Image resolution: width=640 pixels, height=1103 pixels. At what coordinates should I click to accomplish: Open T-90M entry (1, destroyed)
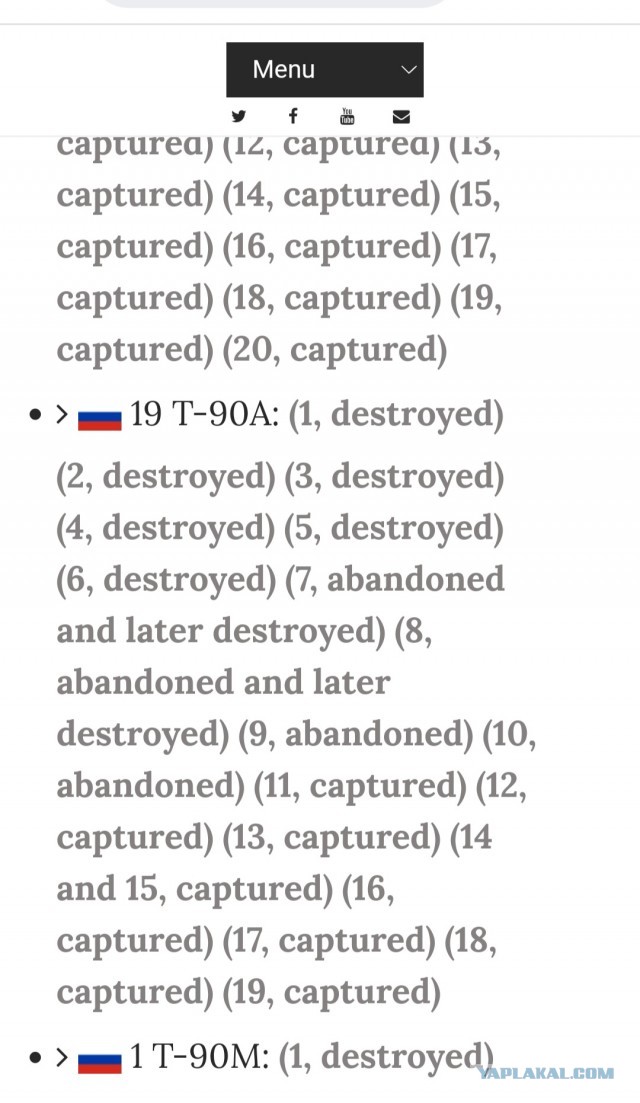tap(385, 1058)
